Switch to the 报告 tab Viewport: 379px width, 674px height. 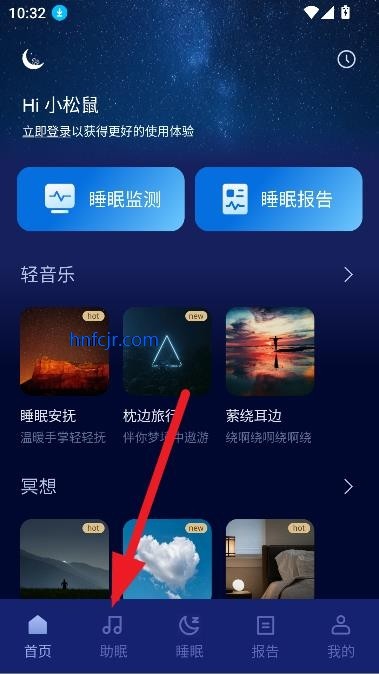coord(265,637)
